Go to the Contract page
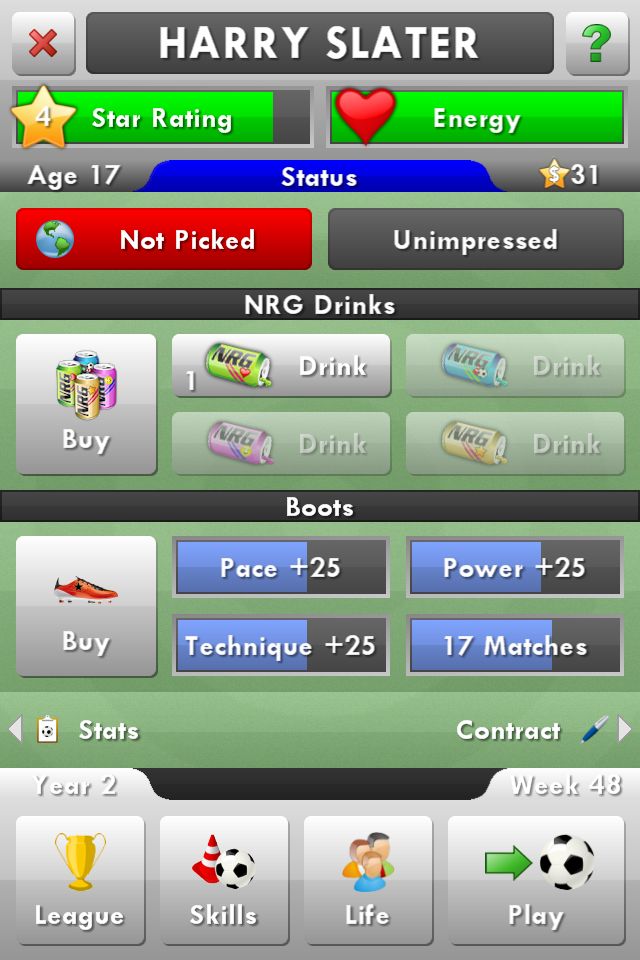Viewport: 640px width, 960px height. click(x=530, y=730)
